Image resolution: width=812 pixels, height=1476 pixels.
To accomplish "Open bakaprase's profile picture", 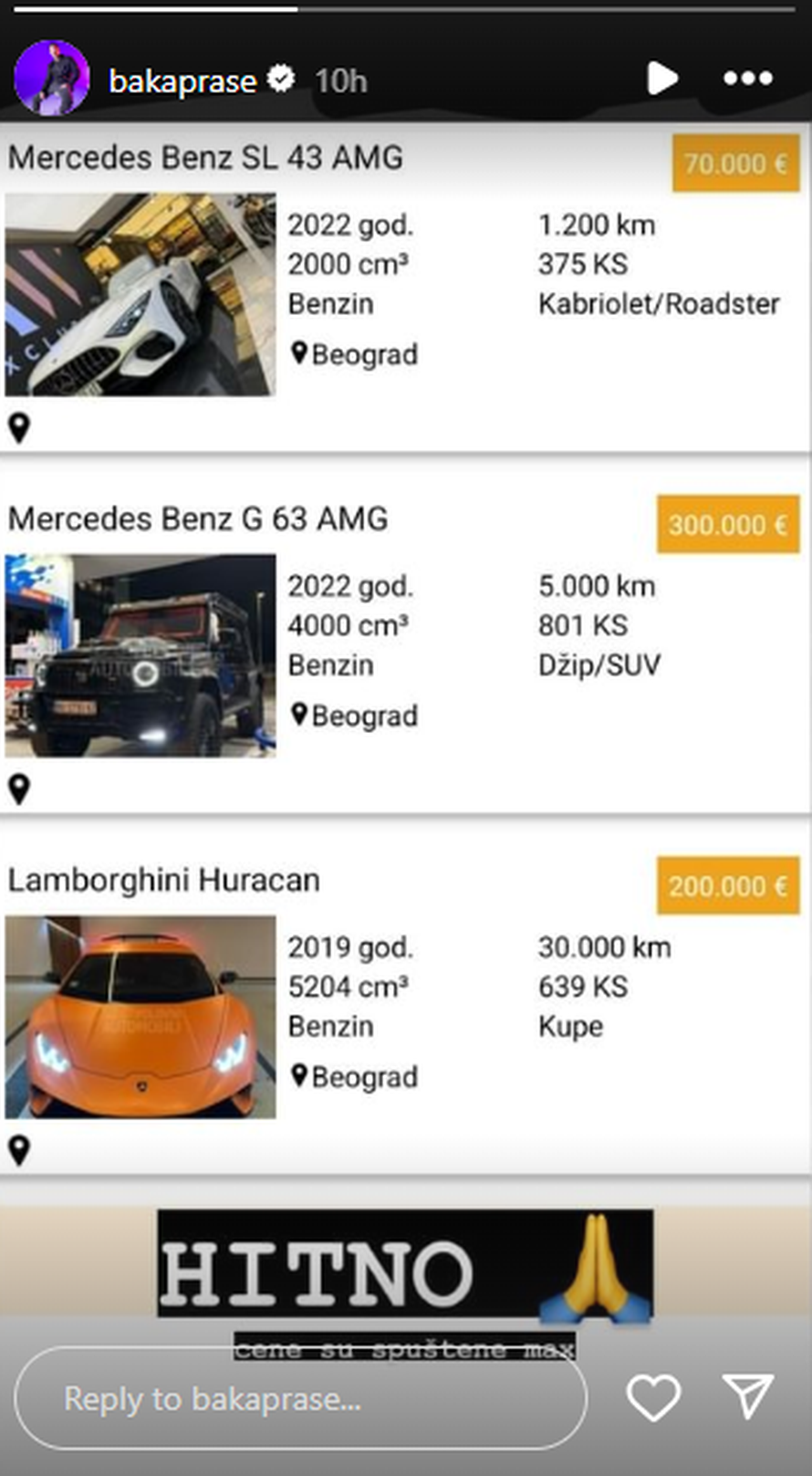I will tap(52, 79).
